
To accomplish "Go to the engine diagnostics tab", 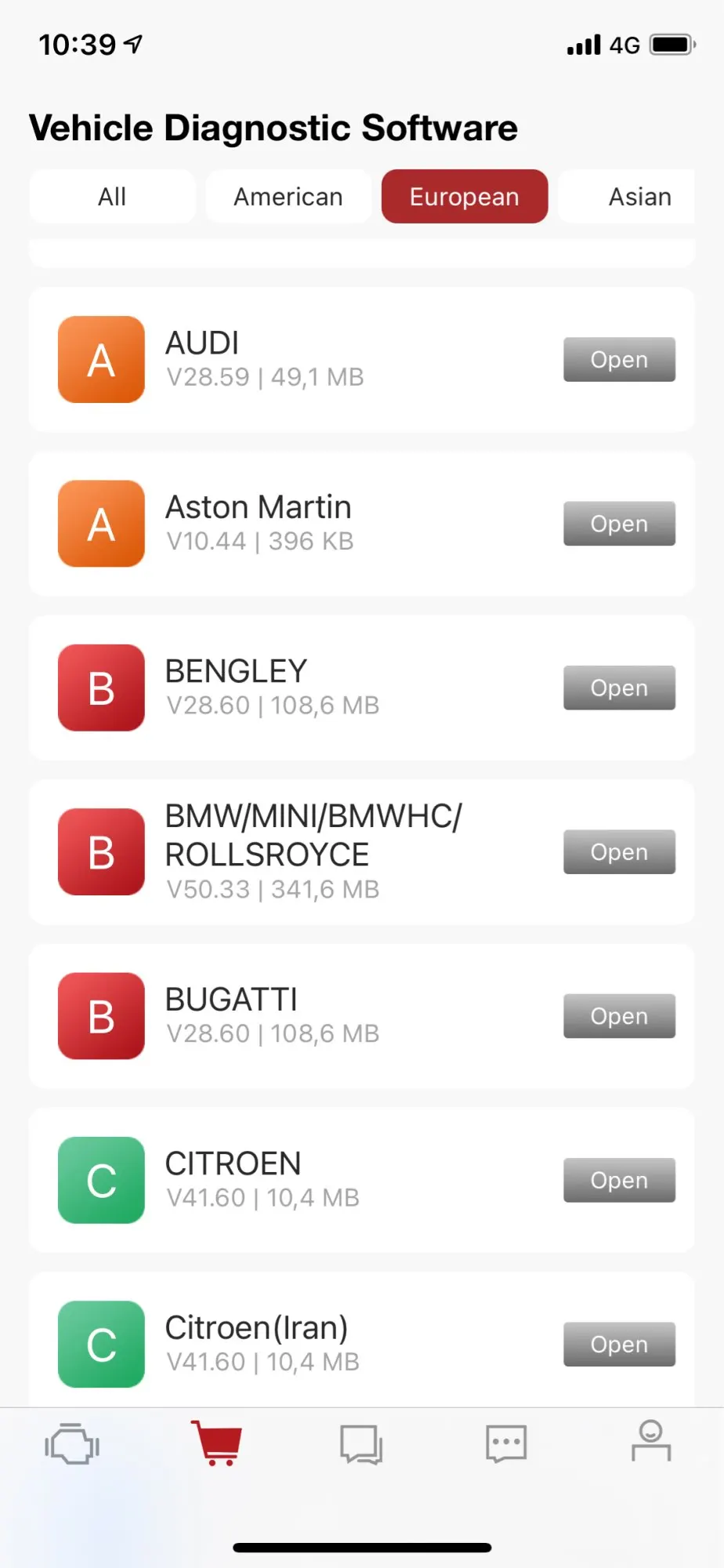I will (x=72, y=1444).
